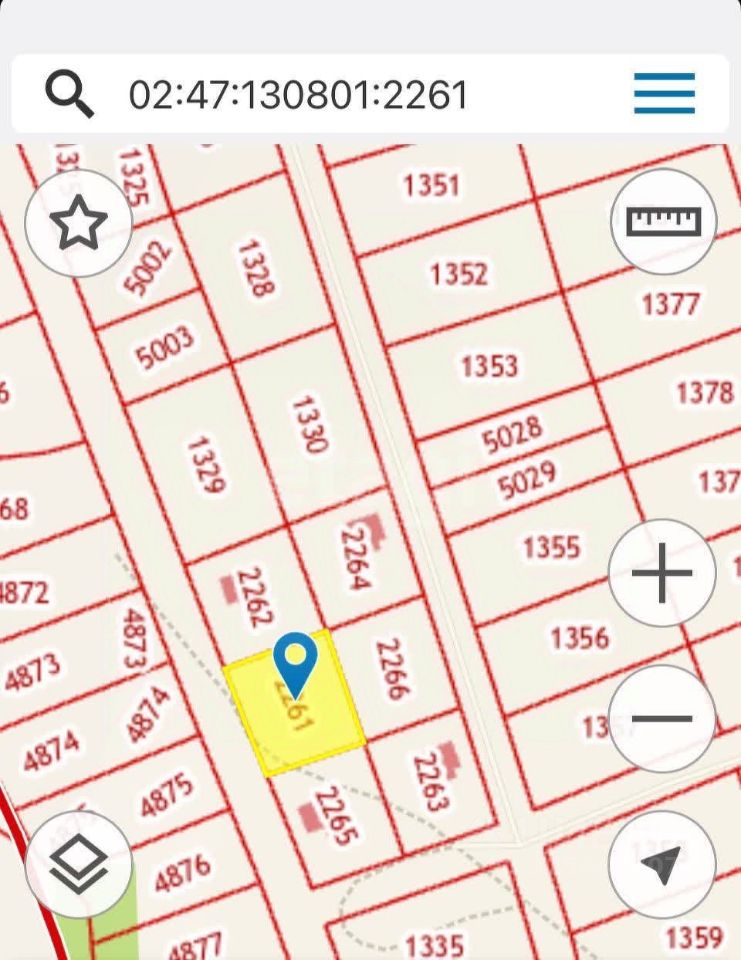
Task: Tap the blue pin on parcel 2261
Action: click(295, 660)
